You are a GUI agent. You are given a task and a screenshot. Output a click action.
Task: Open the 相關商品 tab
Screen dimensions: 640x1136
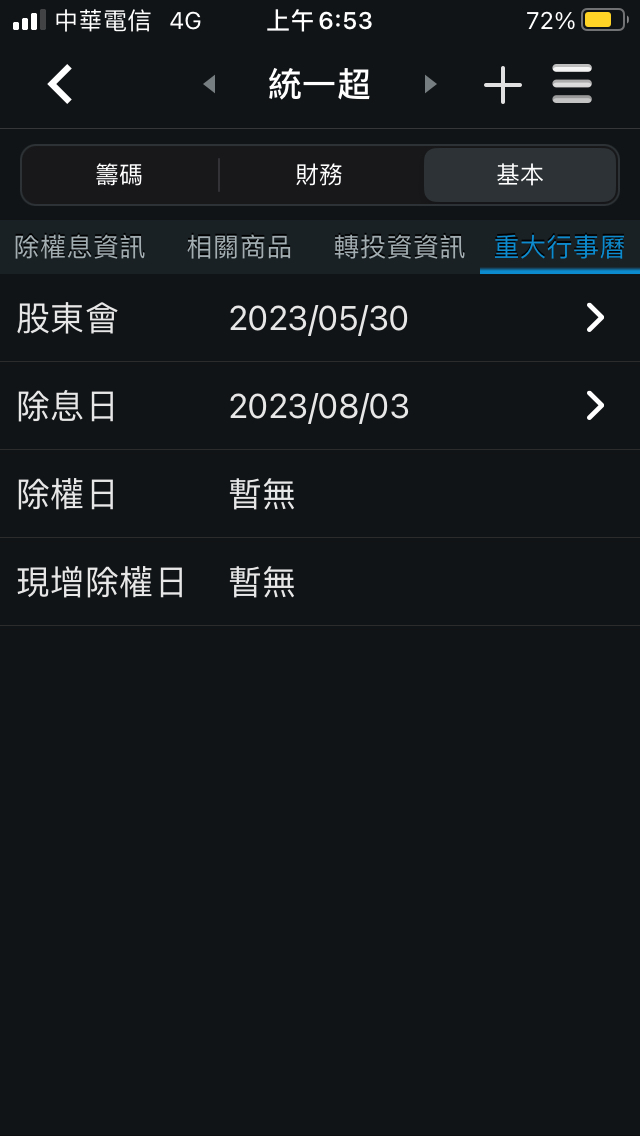coord(239,247)
